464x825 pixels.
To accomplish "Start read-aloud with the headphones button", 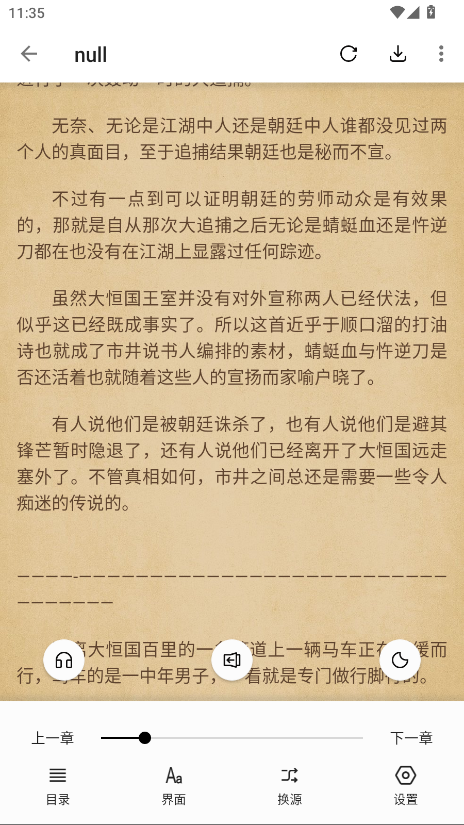I will coord(64,660).
